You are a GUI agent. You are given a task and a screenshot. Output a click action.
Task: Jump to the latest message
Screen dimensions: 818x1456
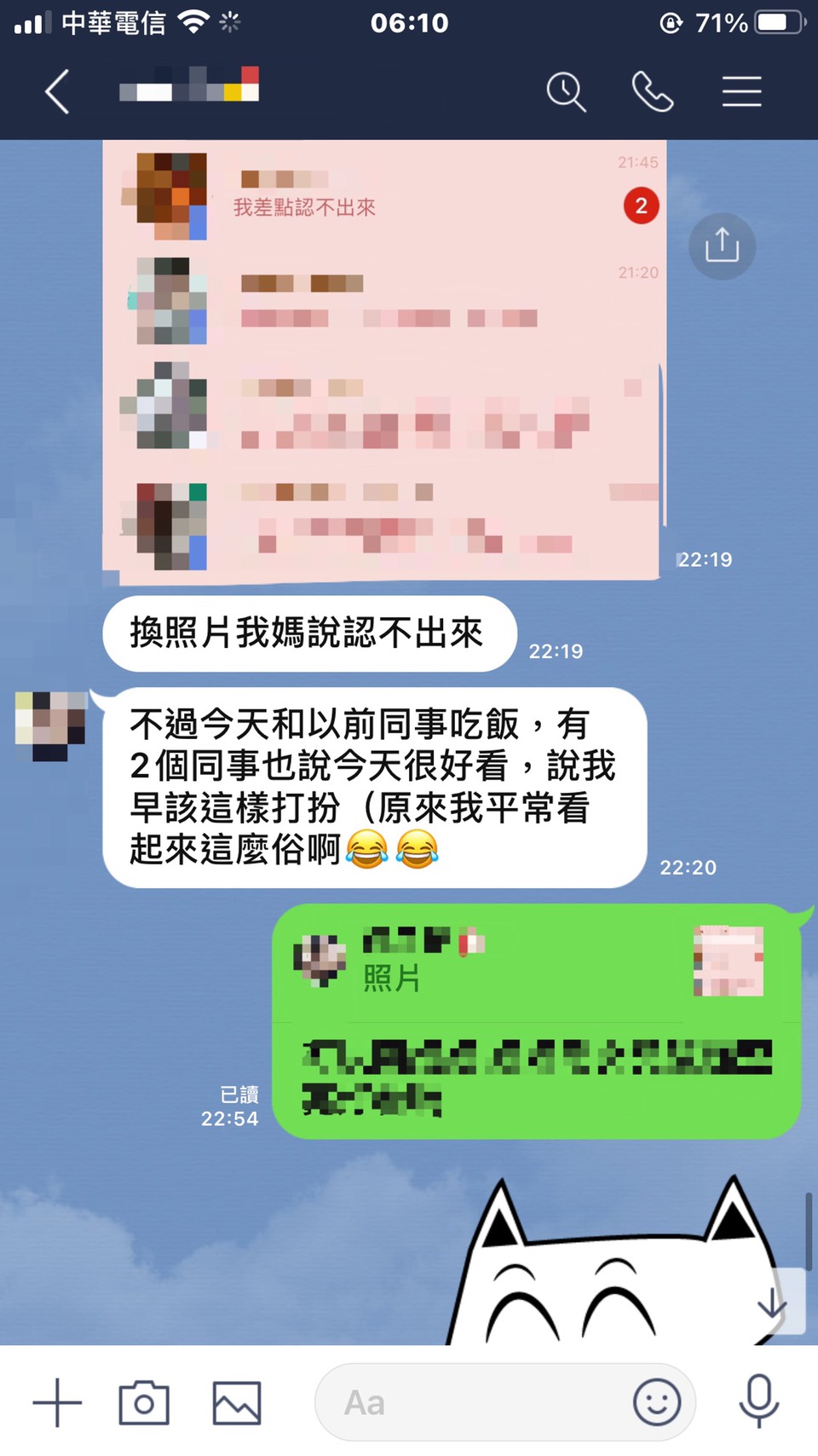pos(773,1303)
